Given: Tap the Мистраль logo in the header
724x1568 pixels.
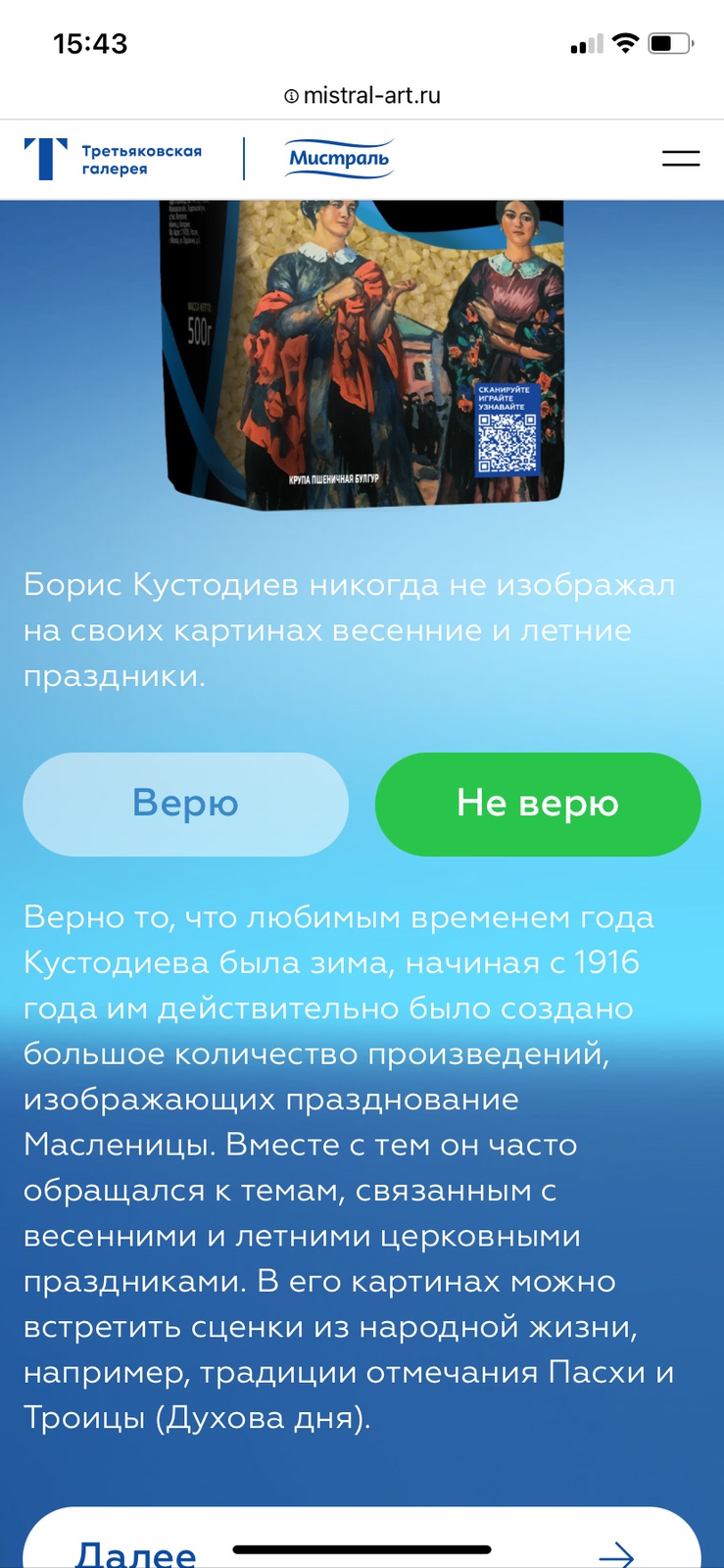Looking at the screenshot, I should [x=339, y=159].
